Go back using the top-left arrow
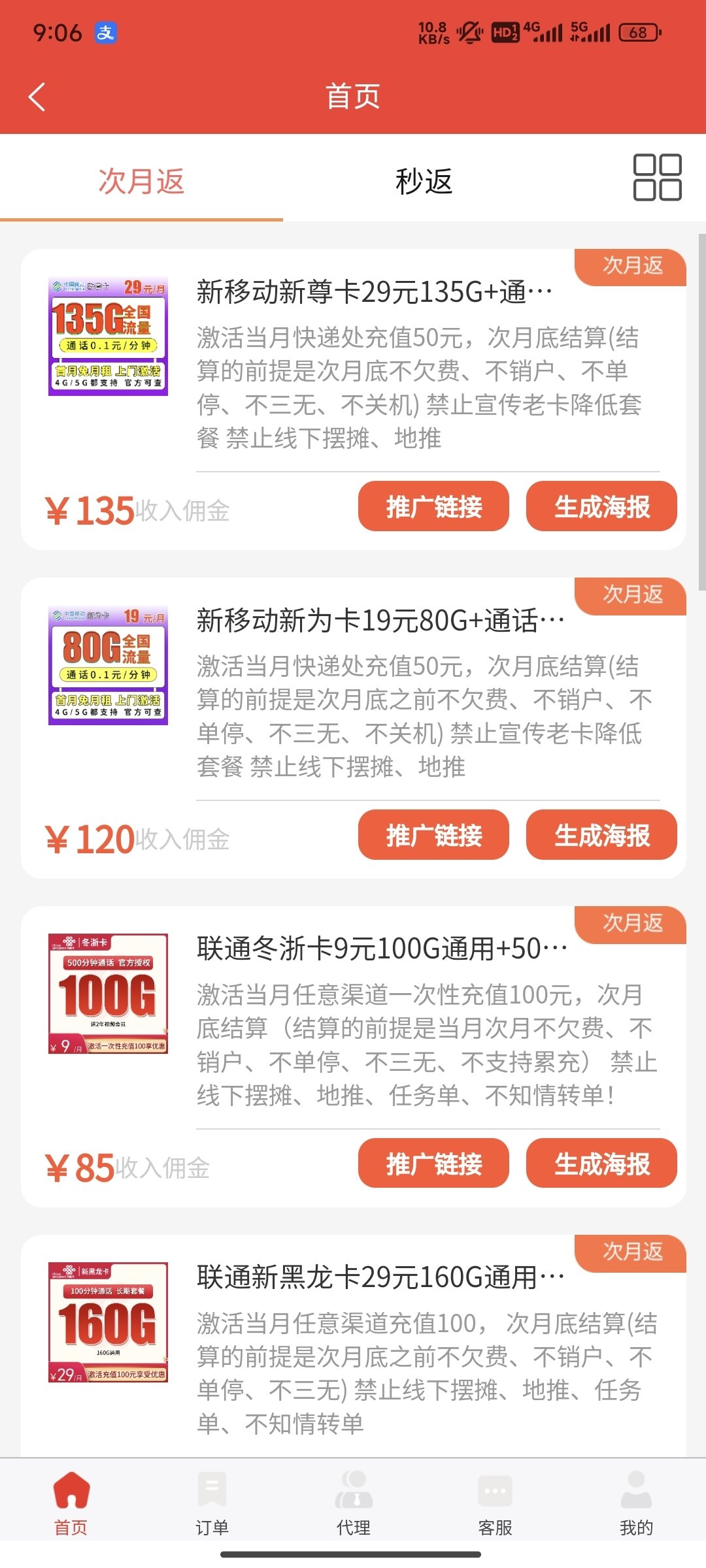 [37, 97]
